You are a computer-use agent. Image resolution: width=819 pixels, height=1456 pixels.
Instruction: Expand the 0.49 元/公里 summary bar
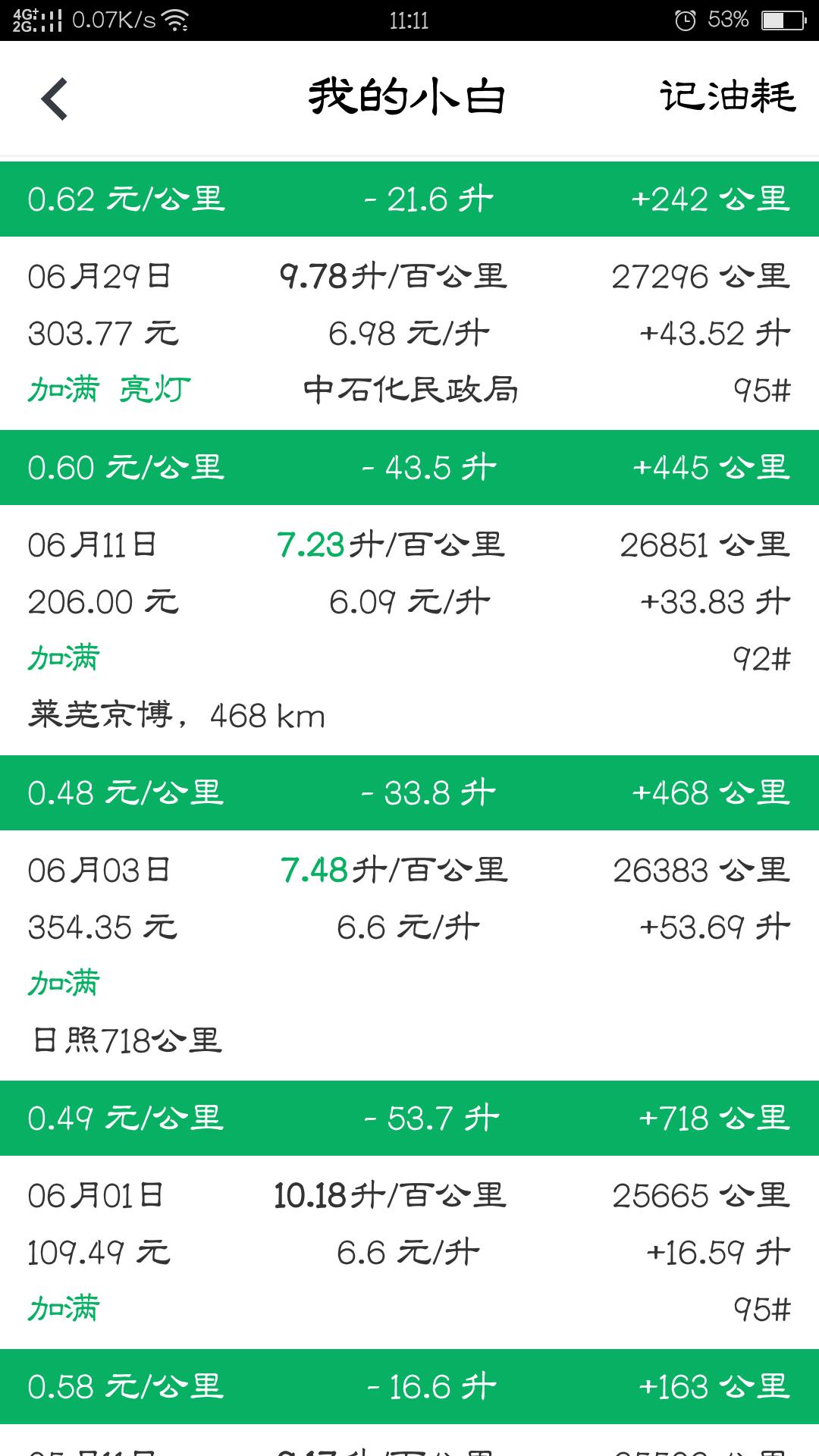coord(409,1118)
